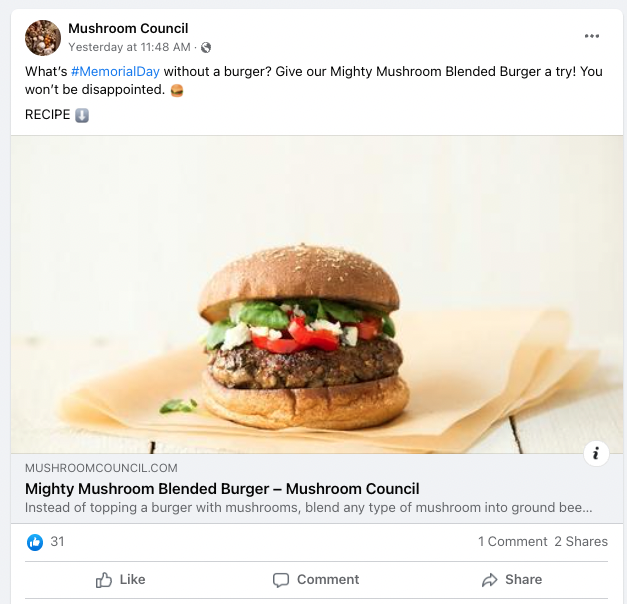Open the #MemorialDay hashtag
This screenshot has width=627, height=604.
[x=115, y=72]
